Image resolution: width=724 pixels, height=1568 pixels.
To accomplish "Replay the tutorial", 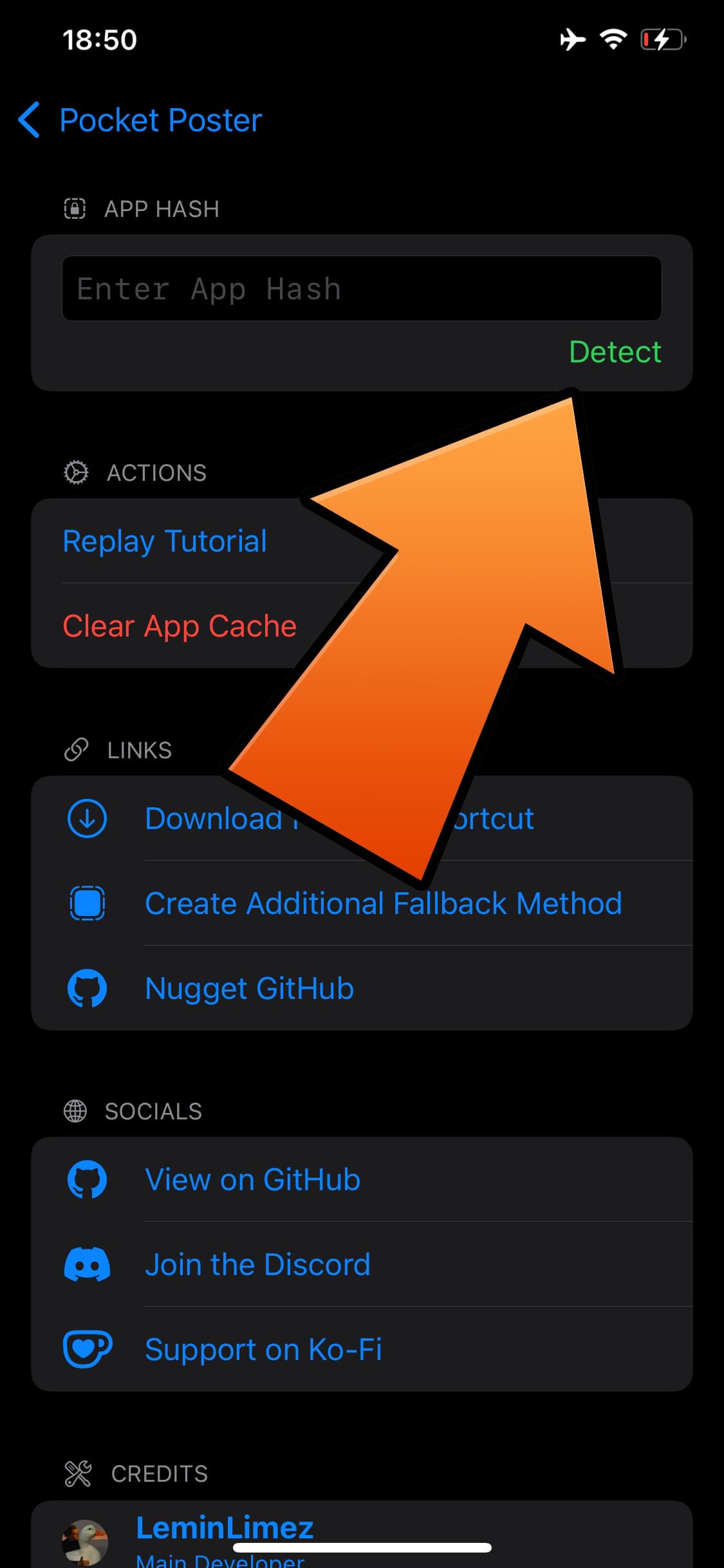I will [362, 541].
